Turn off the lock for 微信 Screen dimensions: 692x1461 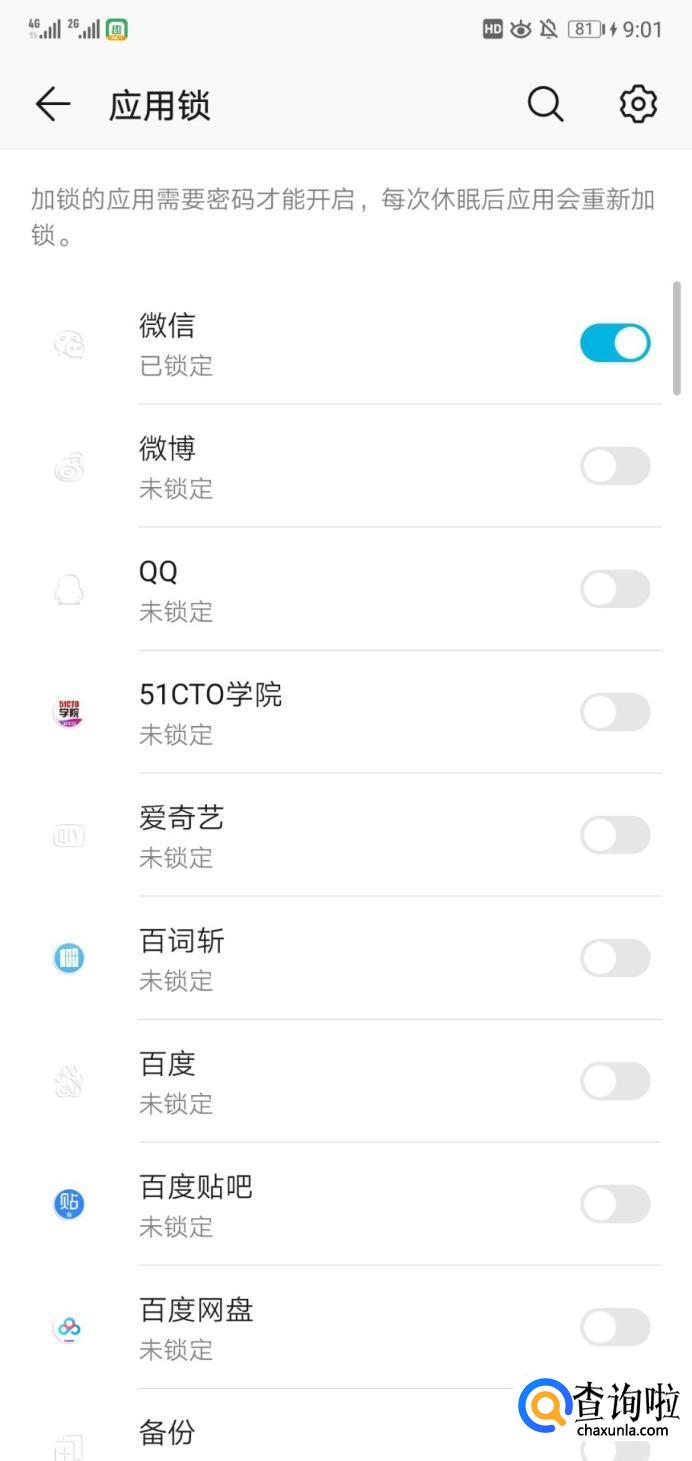[x=615, y=343]
